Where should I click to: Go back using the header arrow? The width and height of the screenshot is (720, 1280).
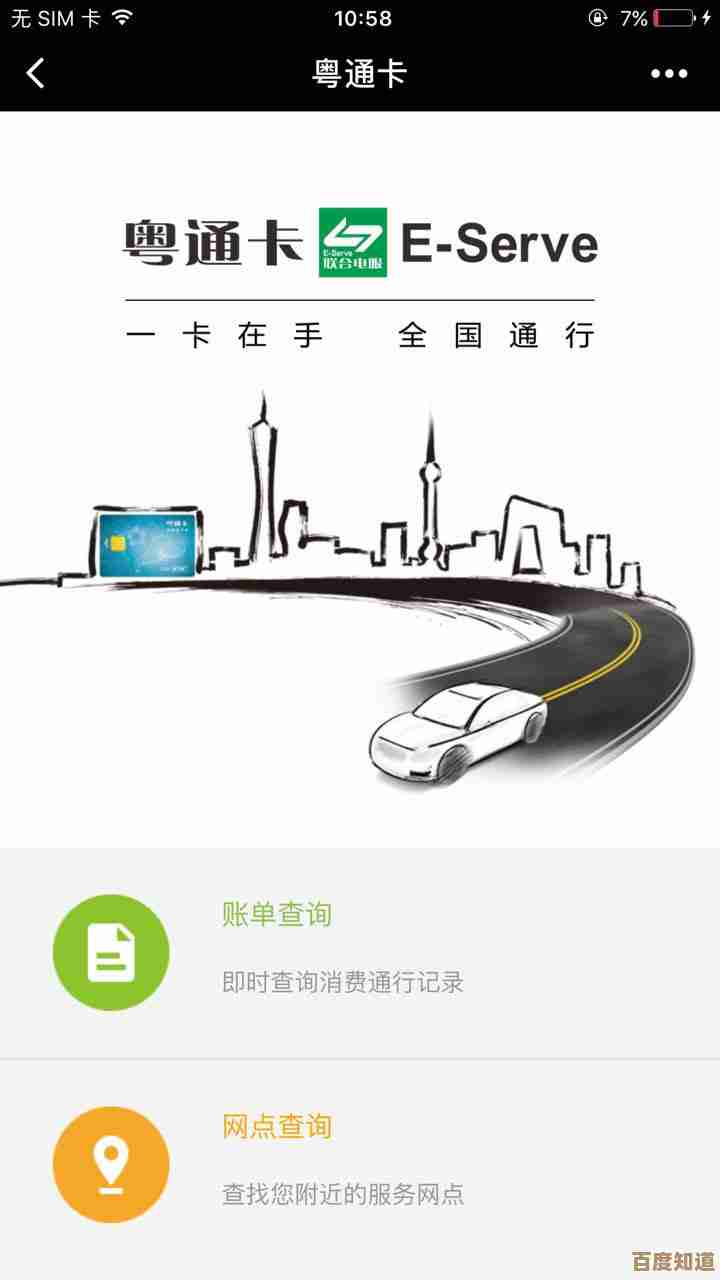coord(36,73)
